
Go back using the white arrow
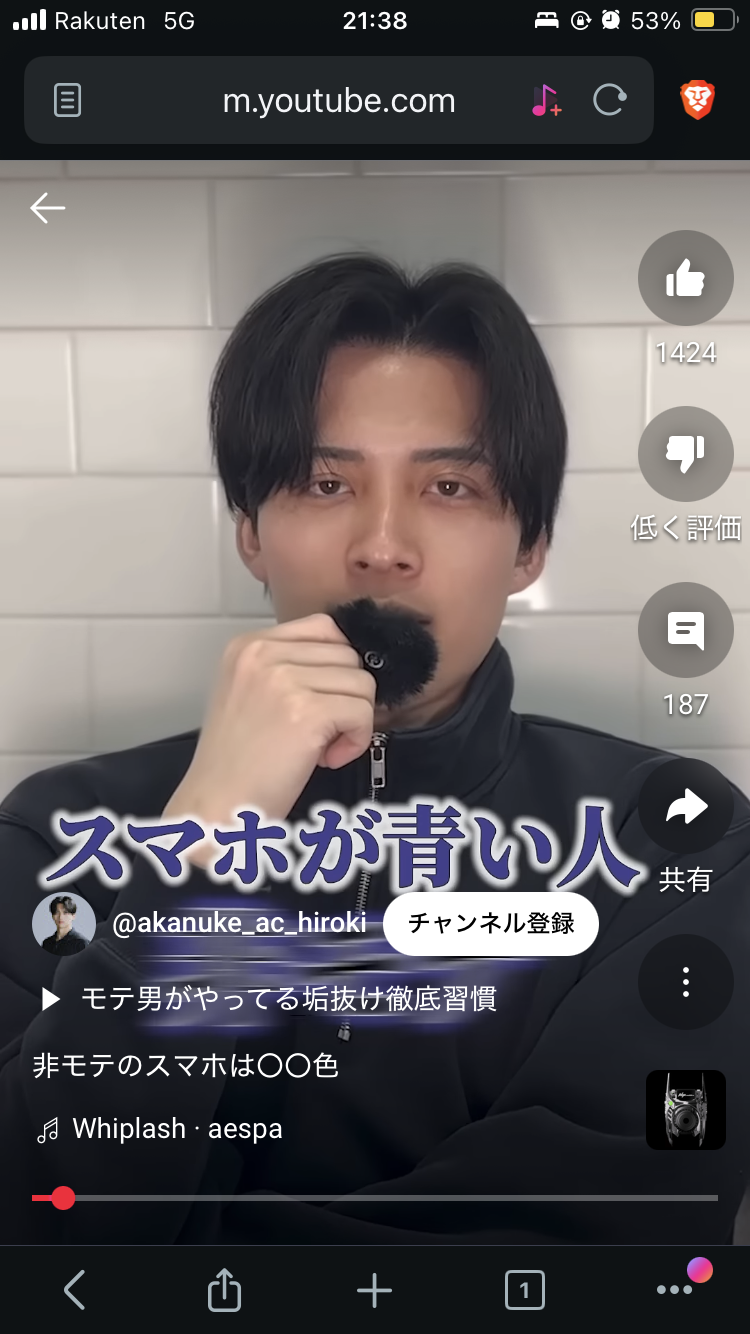tap(47, 208)
